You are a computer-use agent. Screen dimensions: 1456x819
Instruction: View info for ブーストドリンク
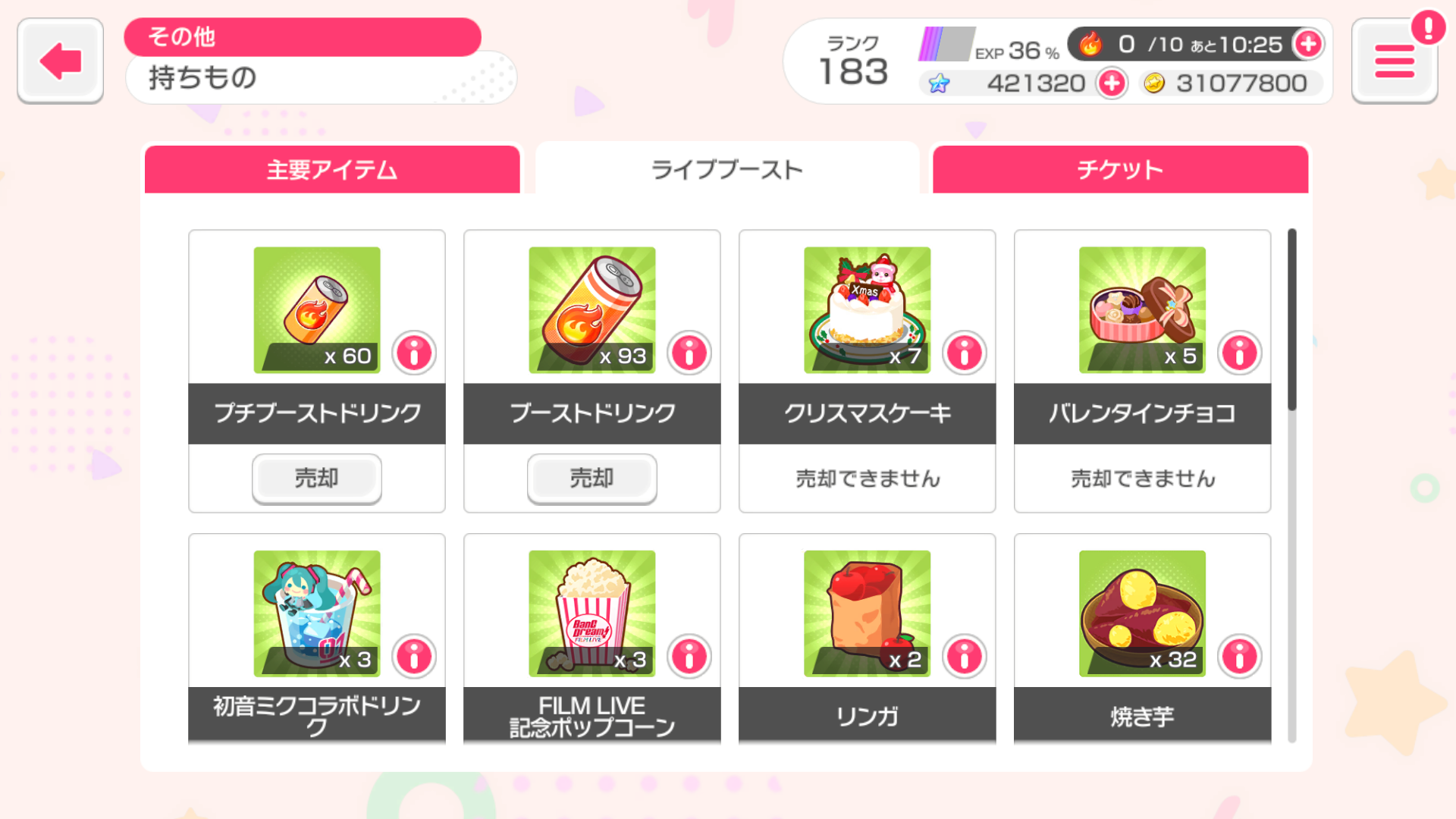coord(689,353)
